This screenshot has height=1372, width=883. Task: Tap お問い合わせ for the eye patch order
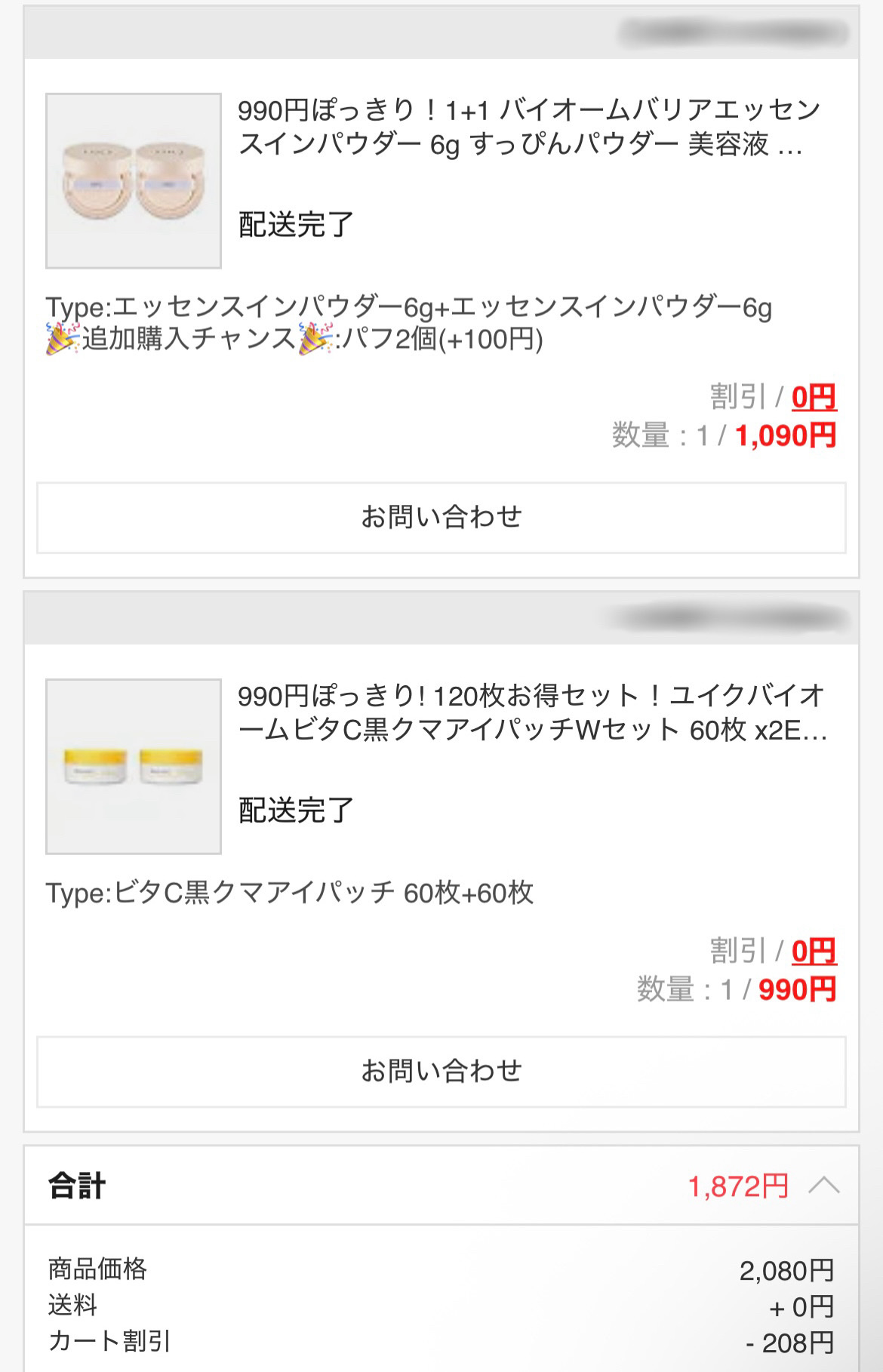[441, 1072]
